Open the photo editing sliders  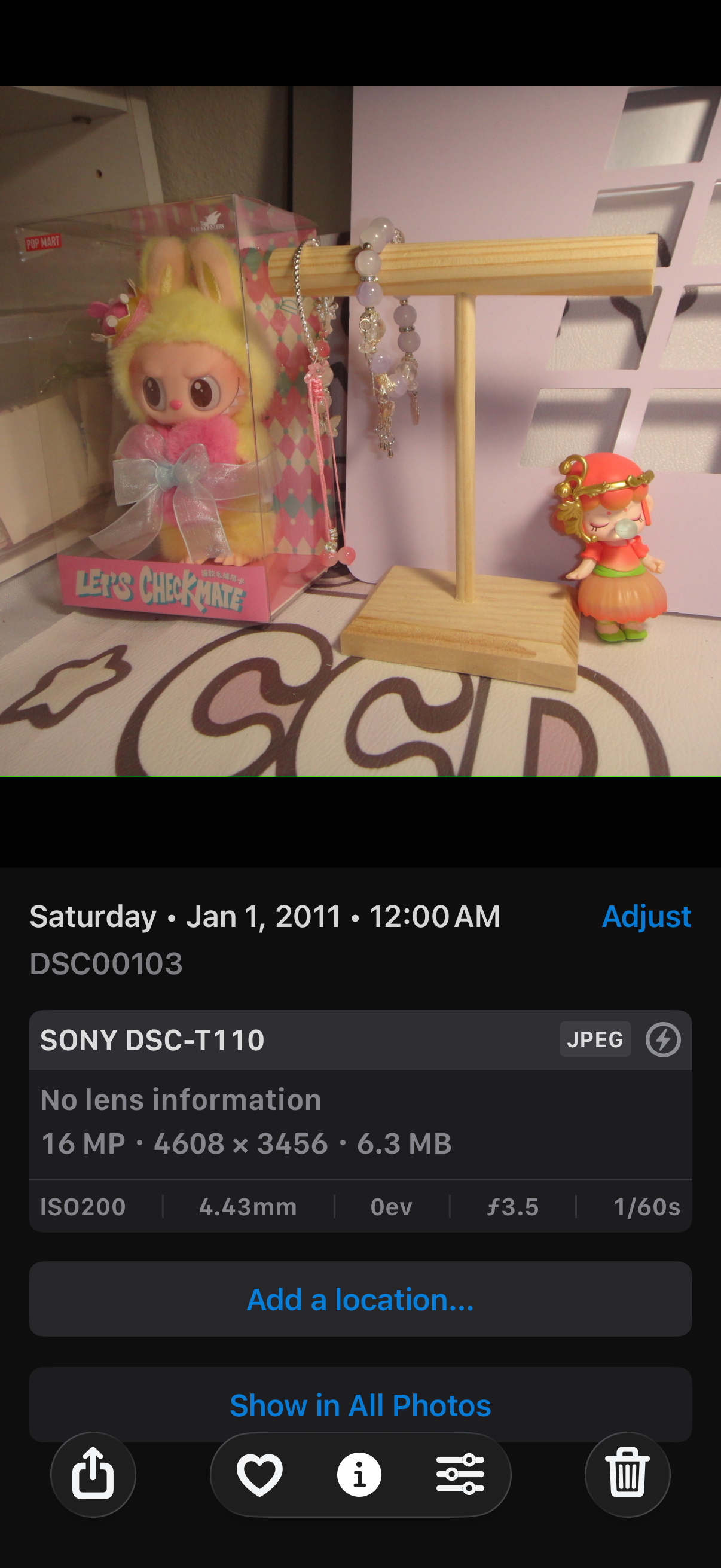[x=460, y=1474]
